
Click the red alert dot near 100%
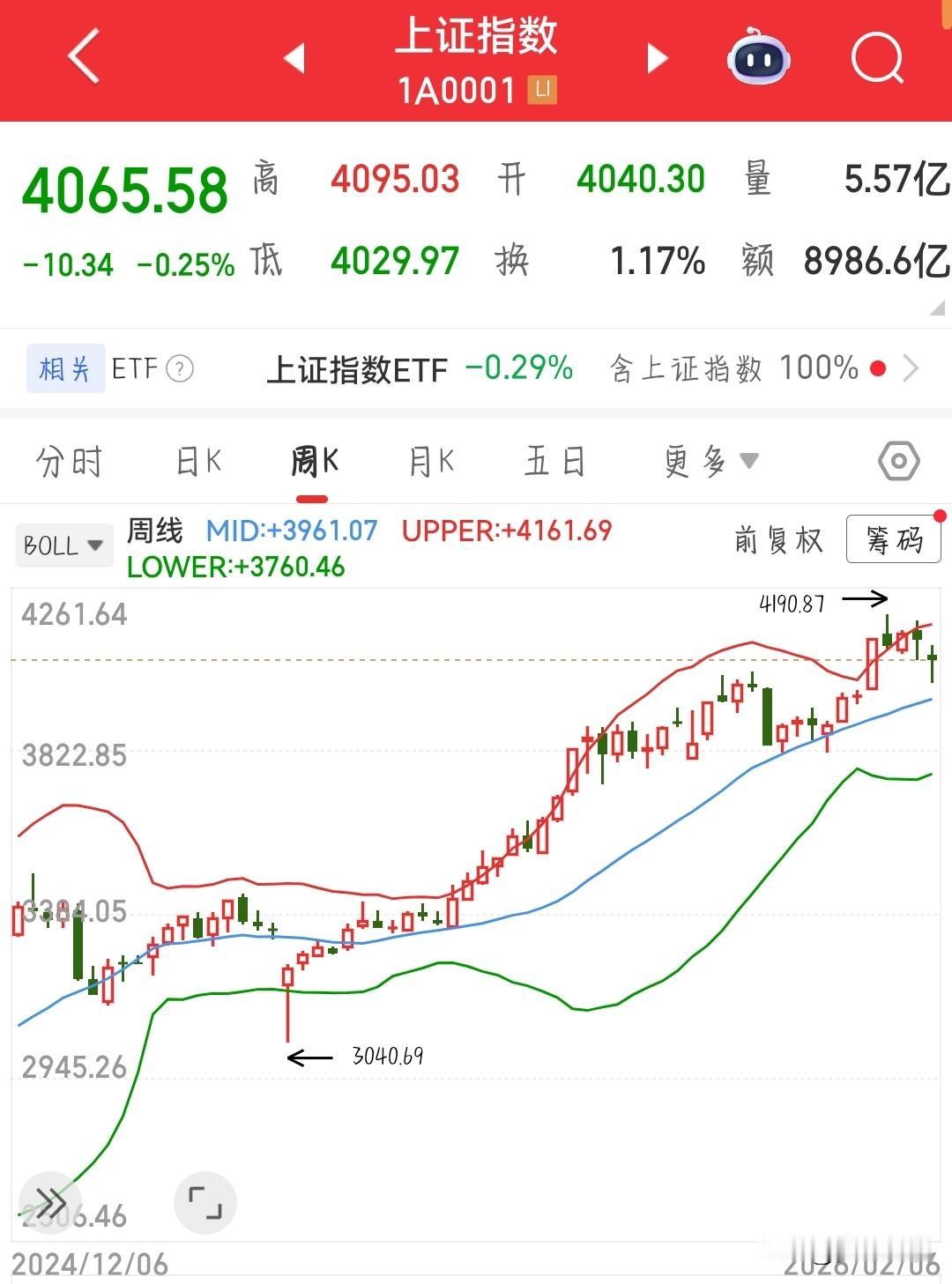click(877, 369)
